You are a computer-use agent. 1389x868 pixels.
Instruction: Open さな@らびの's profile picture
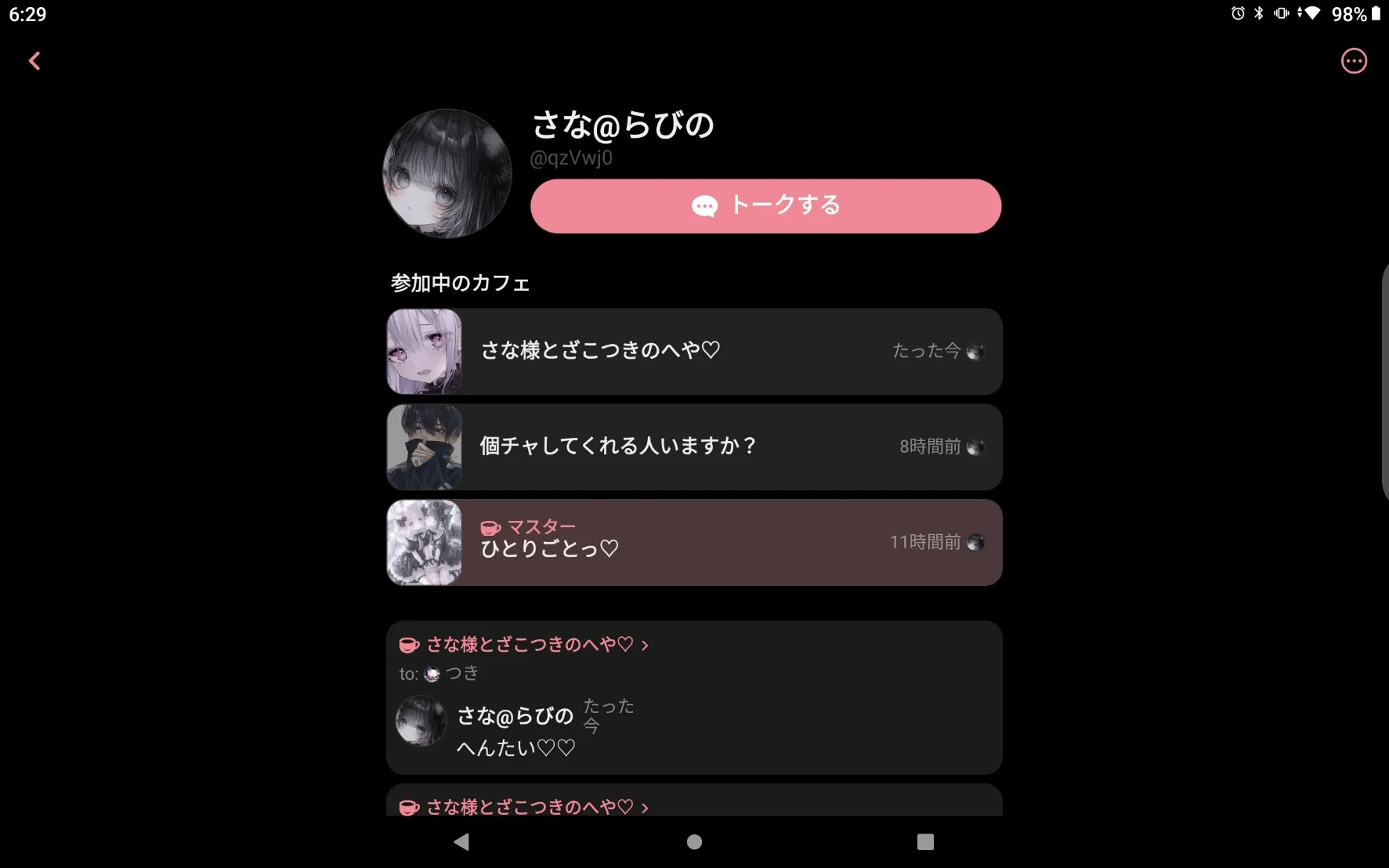[447, 173]
